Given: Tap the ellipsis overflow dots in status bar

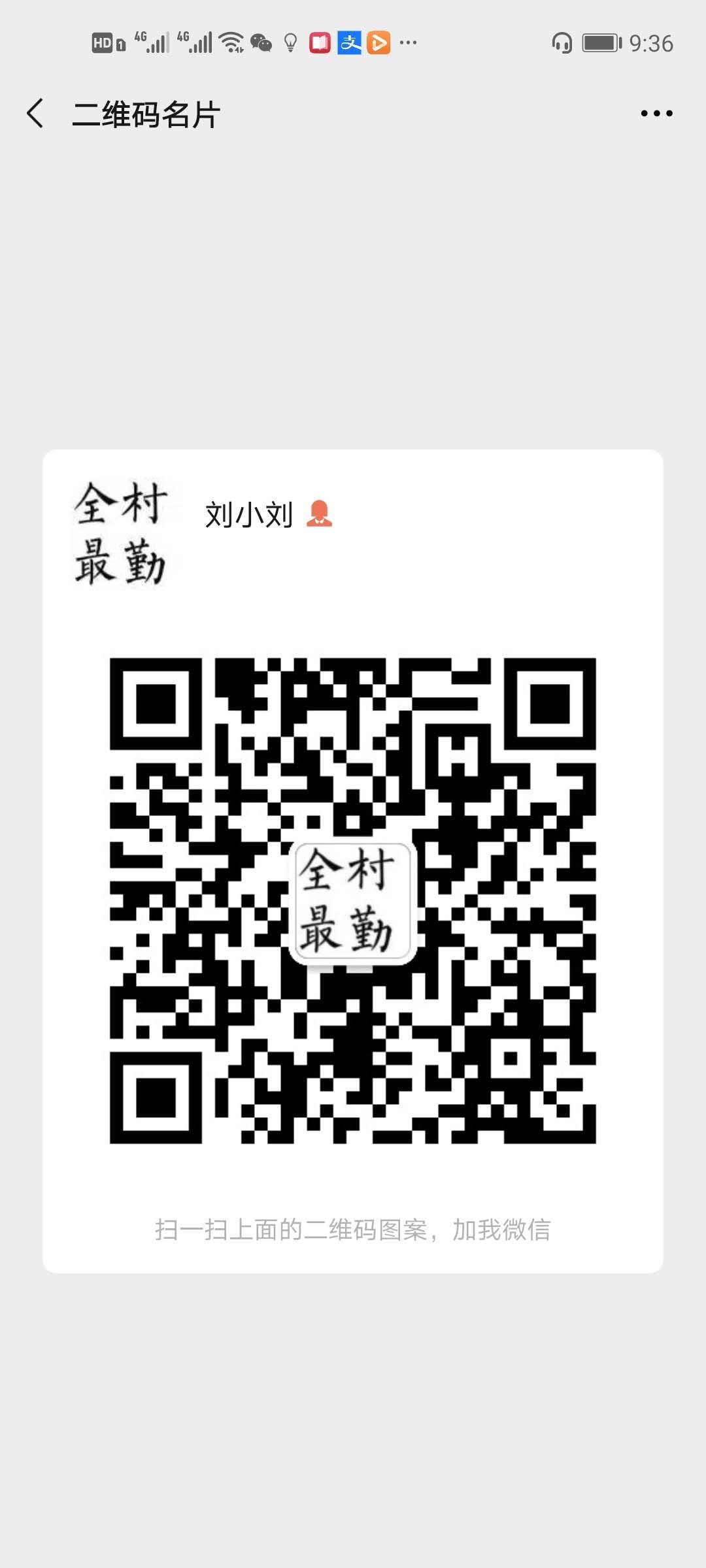Looking at the screenshot, I should coord(408,44).
